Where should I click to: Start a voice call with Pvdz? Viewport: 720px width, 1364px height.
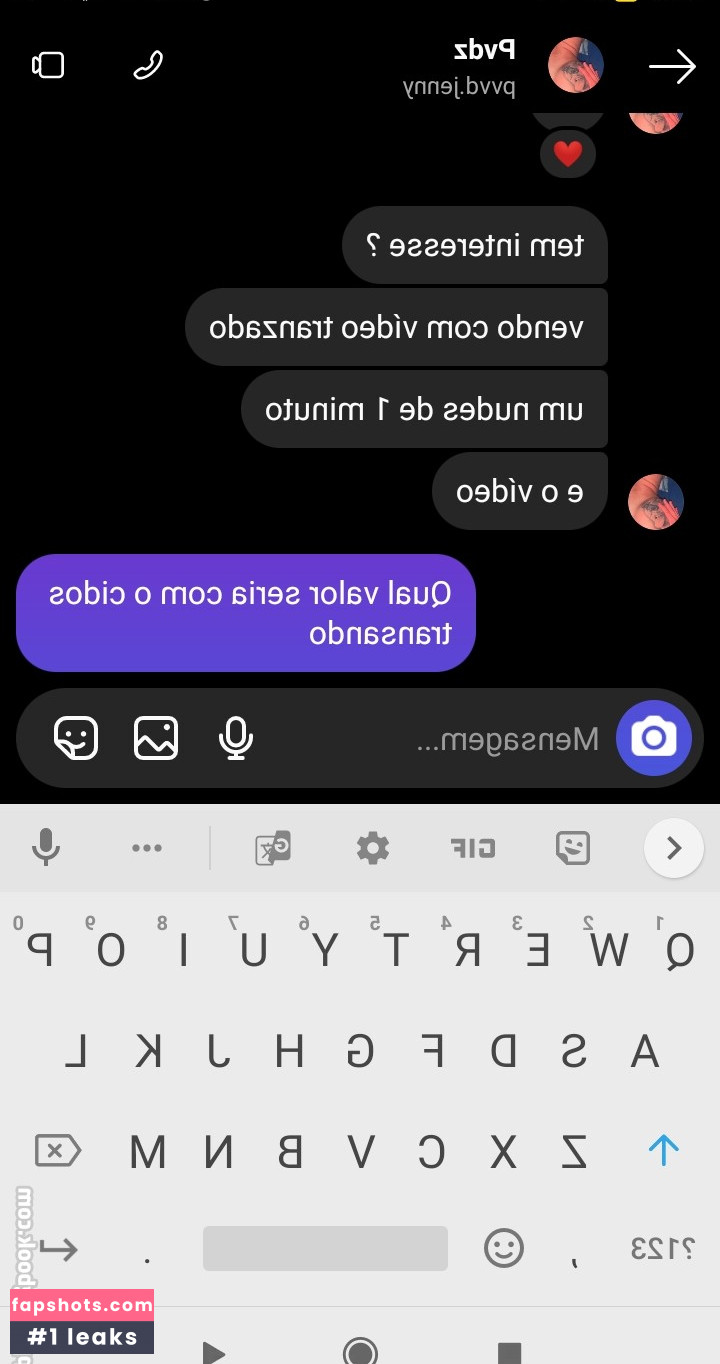148,66
